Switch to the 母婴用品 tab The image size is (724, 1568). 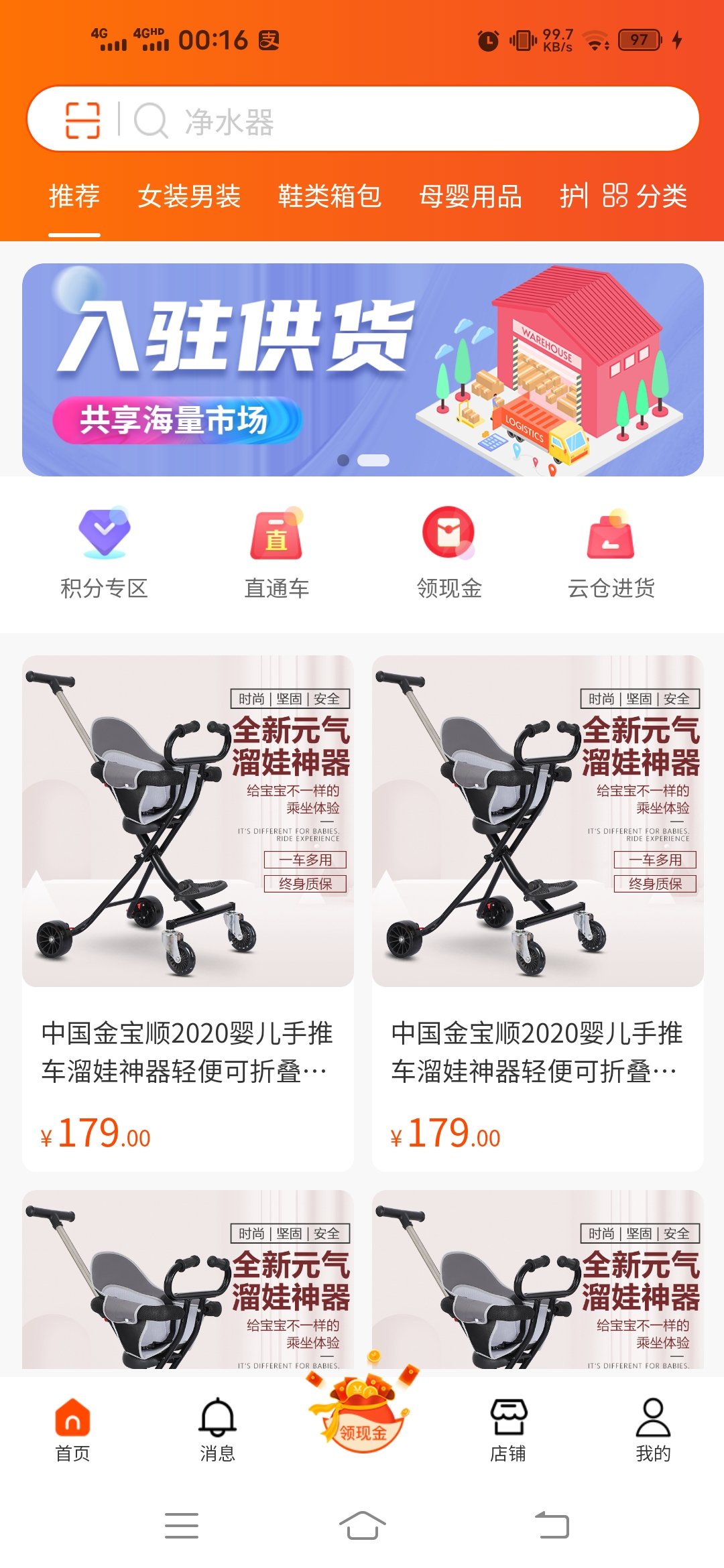470,196
